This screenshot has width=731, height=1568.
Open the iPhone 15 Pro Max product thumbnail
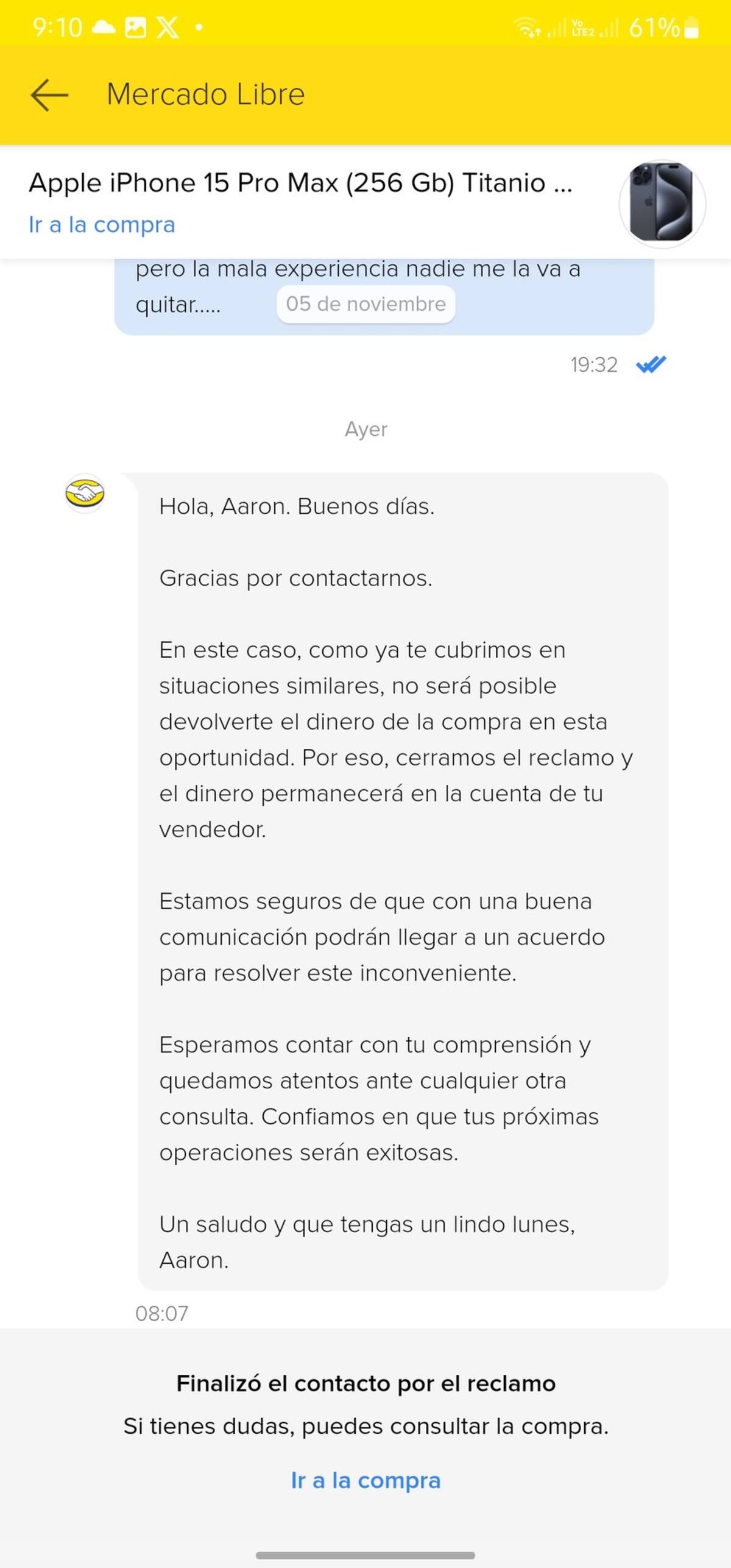pos(662,204)
